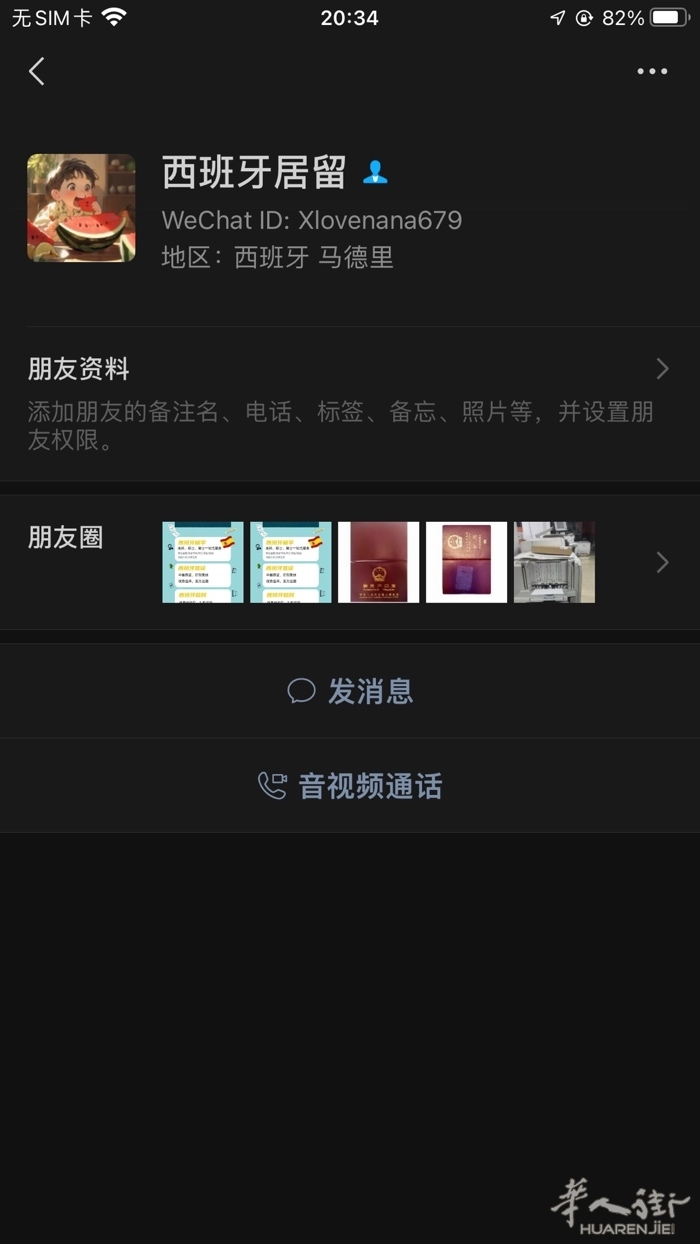
Task: Tap 发消息 to send a message
Action: (x=350, y=691)
